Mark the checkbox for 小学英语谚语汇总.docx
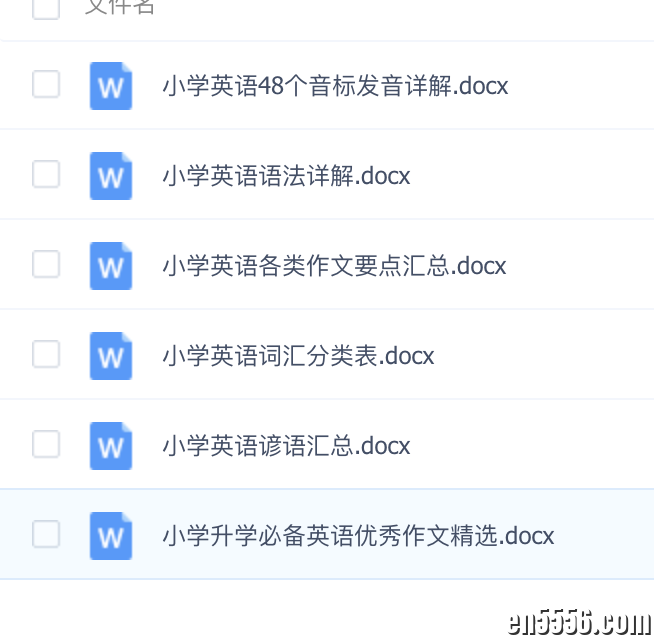This screenshot has height=638, width=654. [x=46, y=444]
